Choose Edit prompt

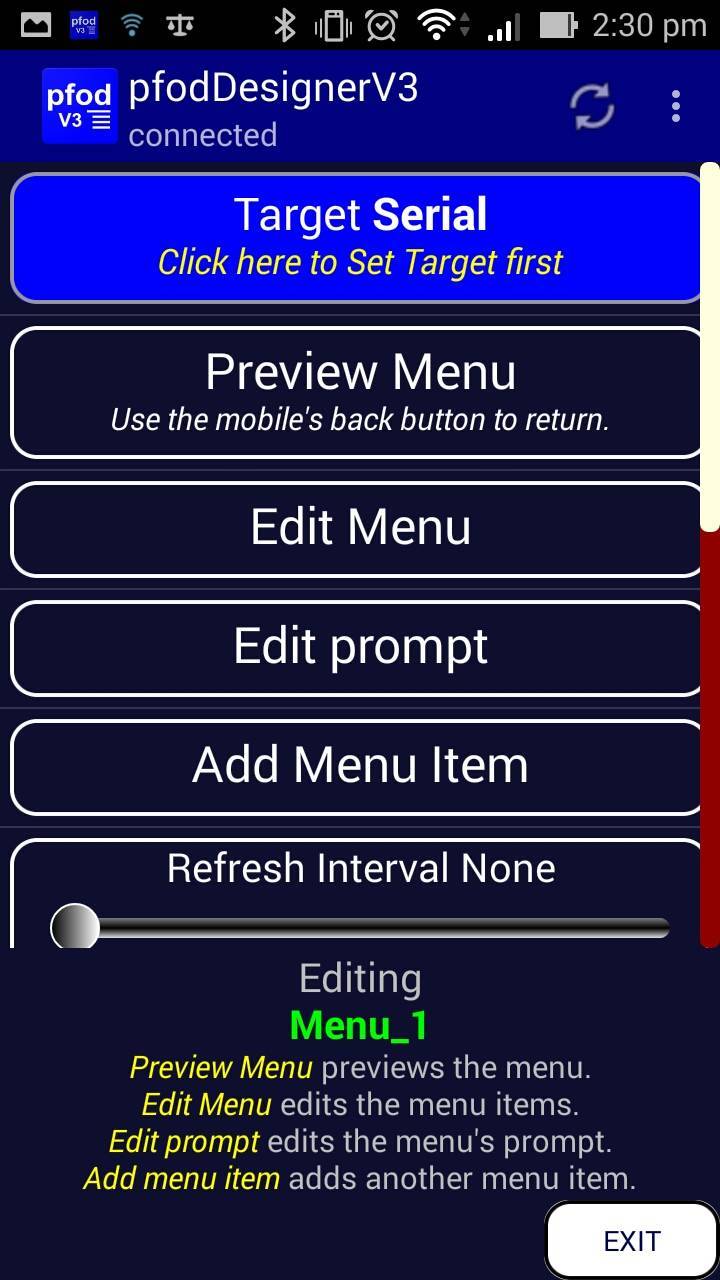[360, 647]
